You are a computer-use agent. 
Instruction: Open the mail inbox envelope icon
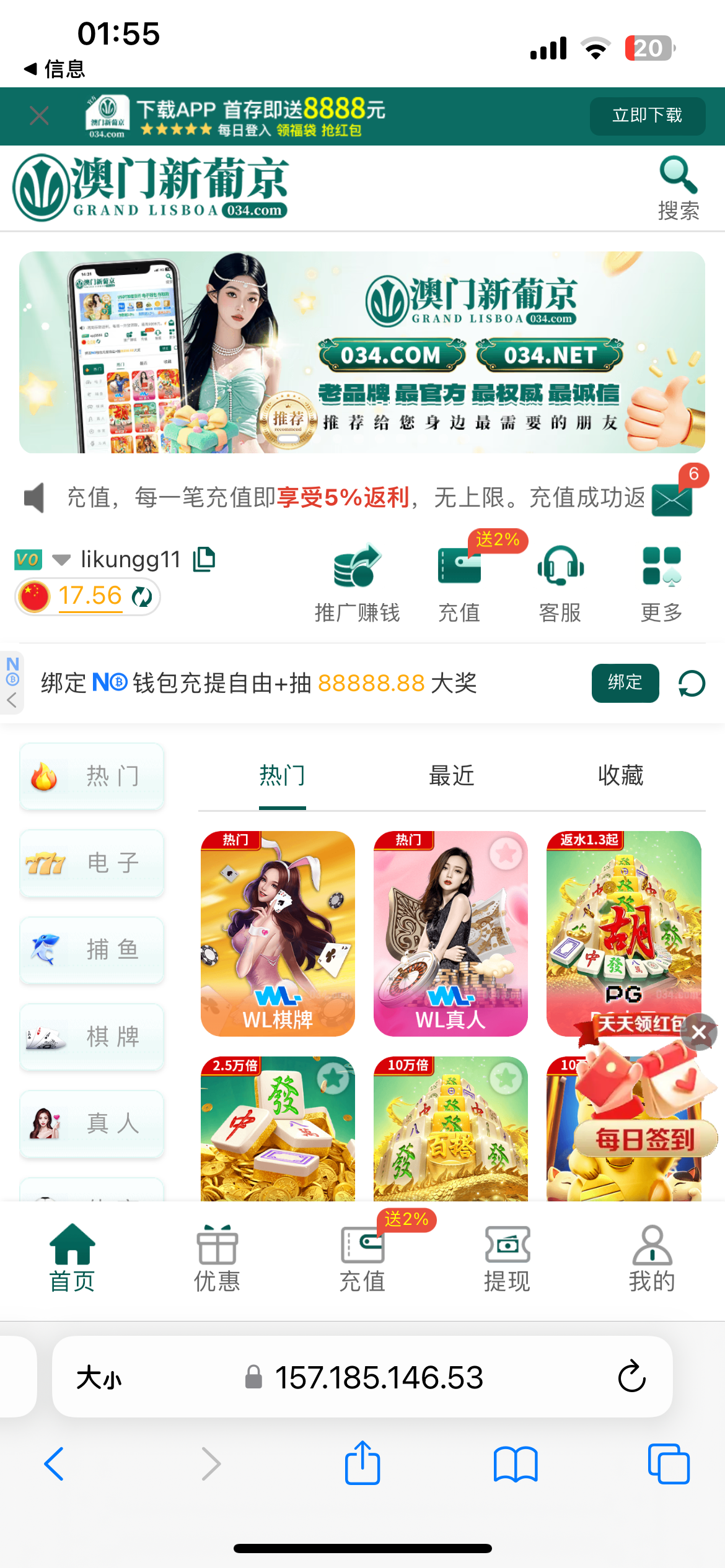click(x=672, y=499)
